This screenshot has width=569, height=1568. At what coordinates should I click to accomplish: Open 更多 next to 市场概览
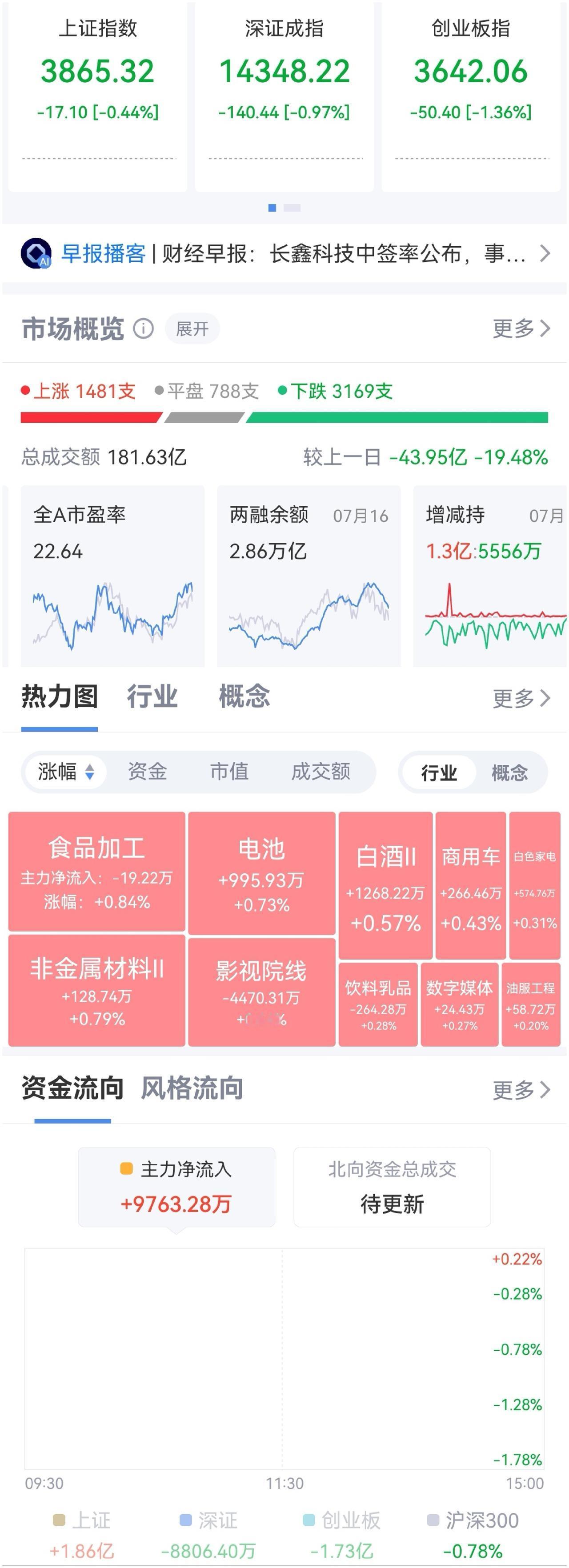(521, 329)
